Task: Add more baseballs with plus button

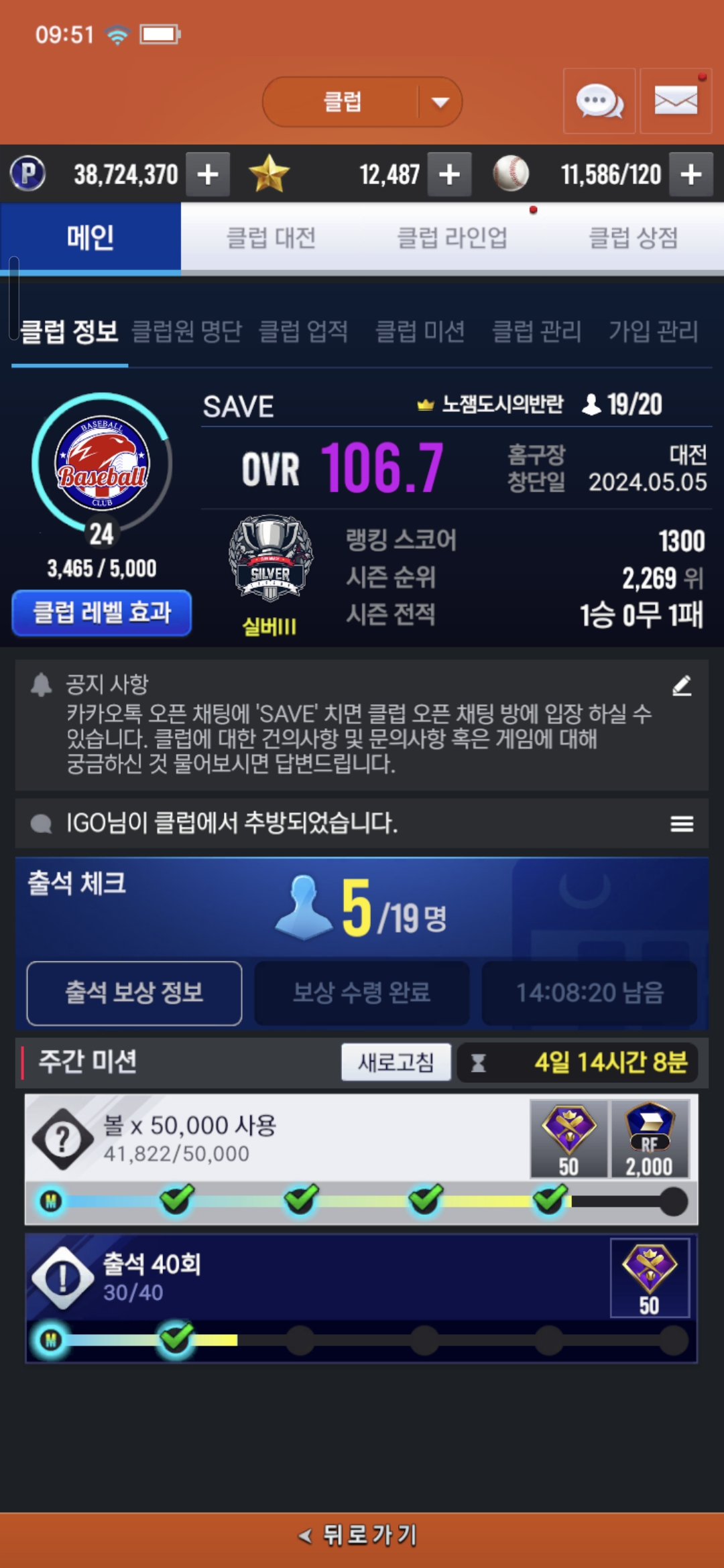Action: point(691,174)
